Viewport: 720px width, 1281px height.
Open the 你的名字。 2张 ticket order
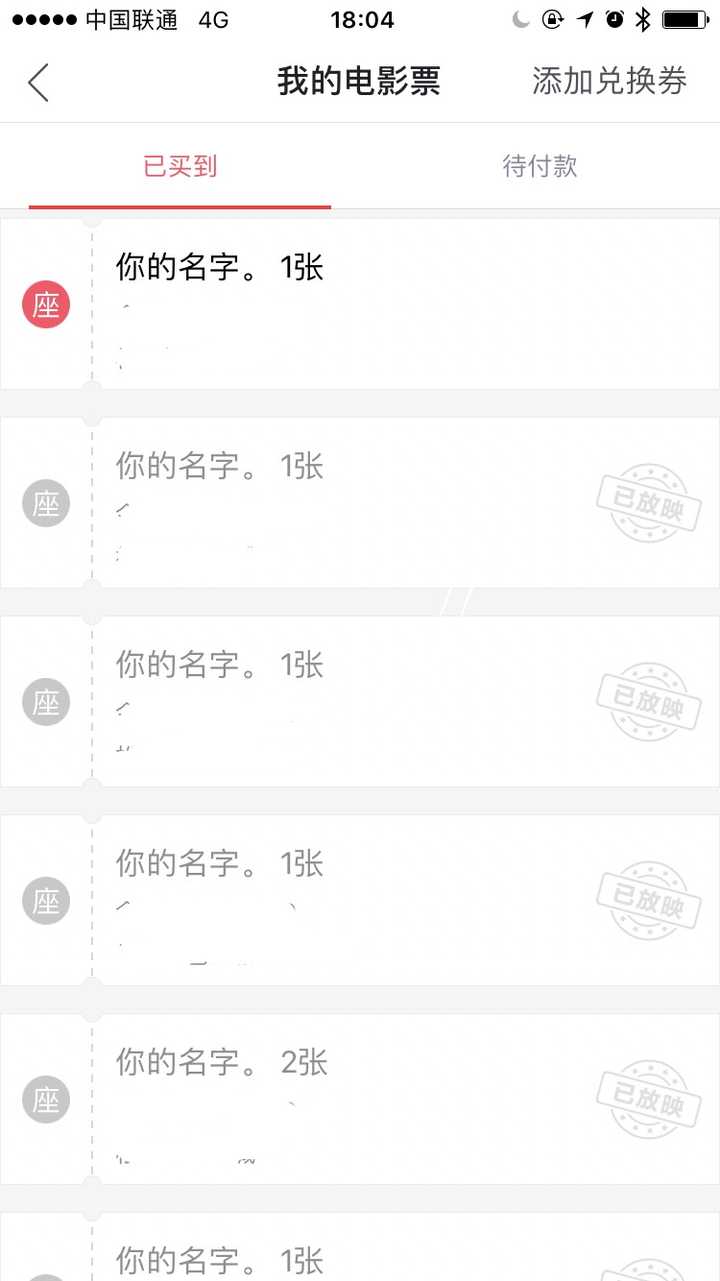[x=360, y=1098]
